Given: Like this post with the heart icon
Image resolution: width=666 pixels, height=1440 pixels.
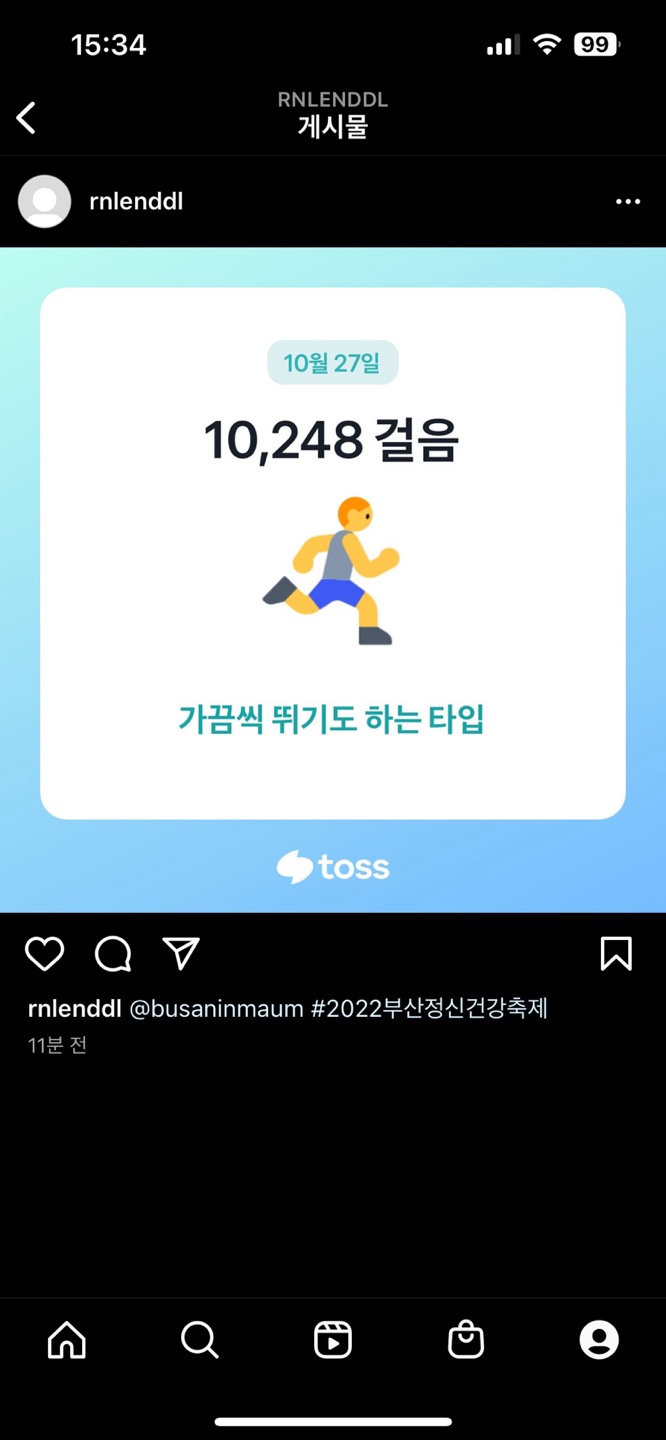Looking at the screenshot, I should (x=44, y=954).
